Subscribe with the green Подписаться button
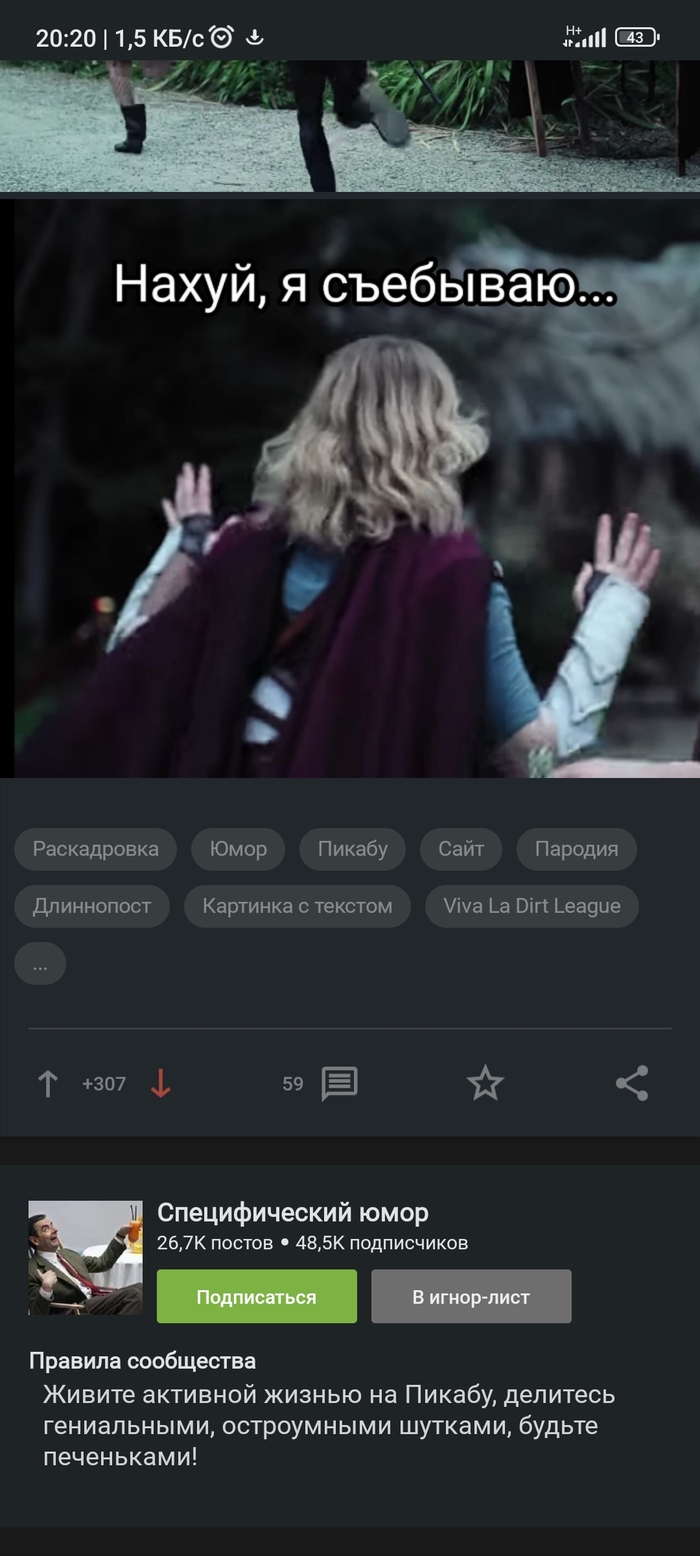The image size is (700, 1556). (x=256, y=1297)
